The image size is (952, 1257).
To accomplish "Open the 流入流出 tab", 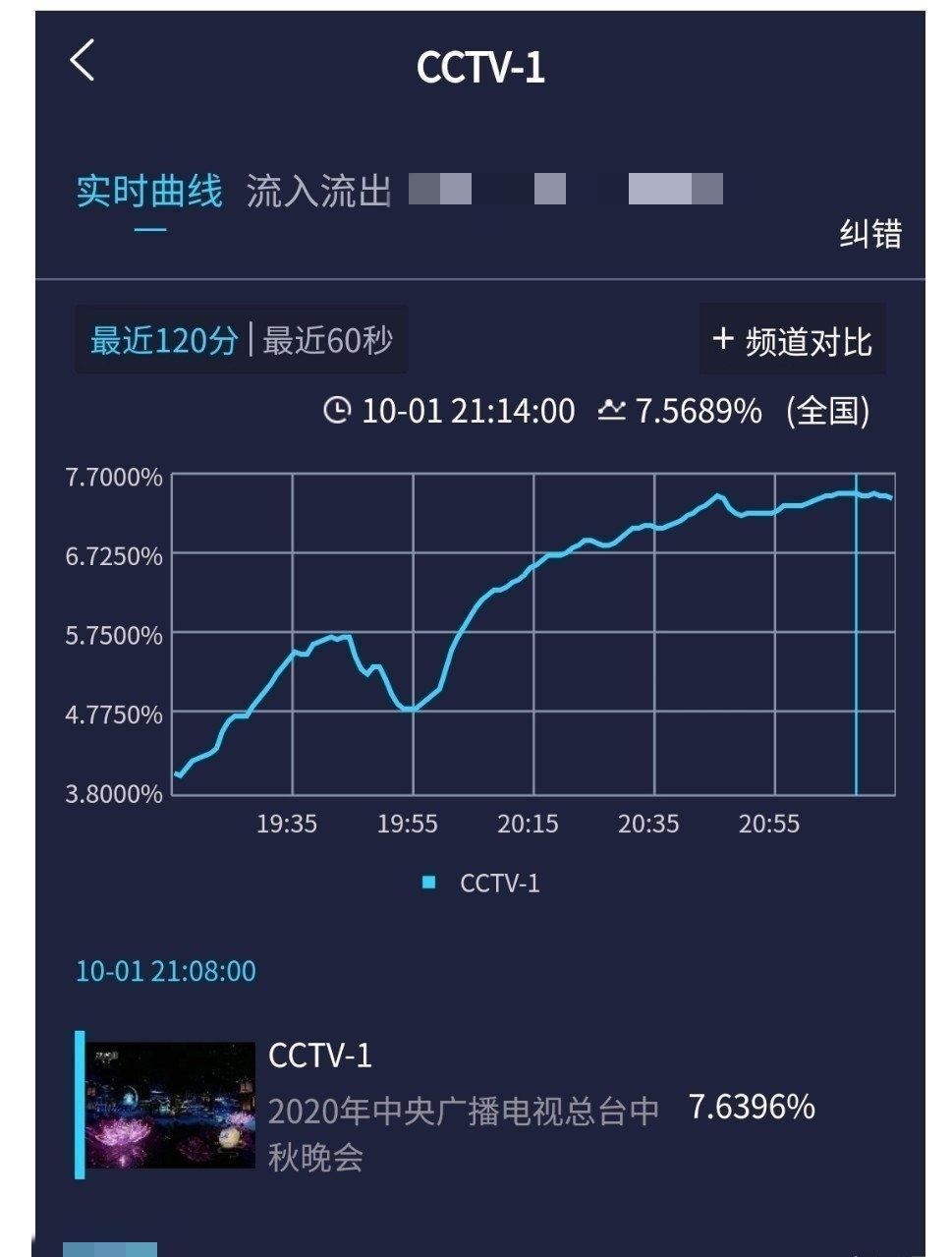I will coord(319,191).
